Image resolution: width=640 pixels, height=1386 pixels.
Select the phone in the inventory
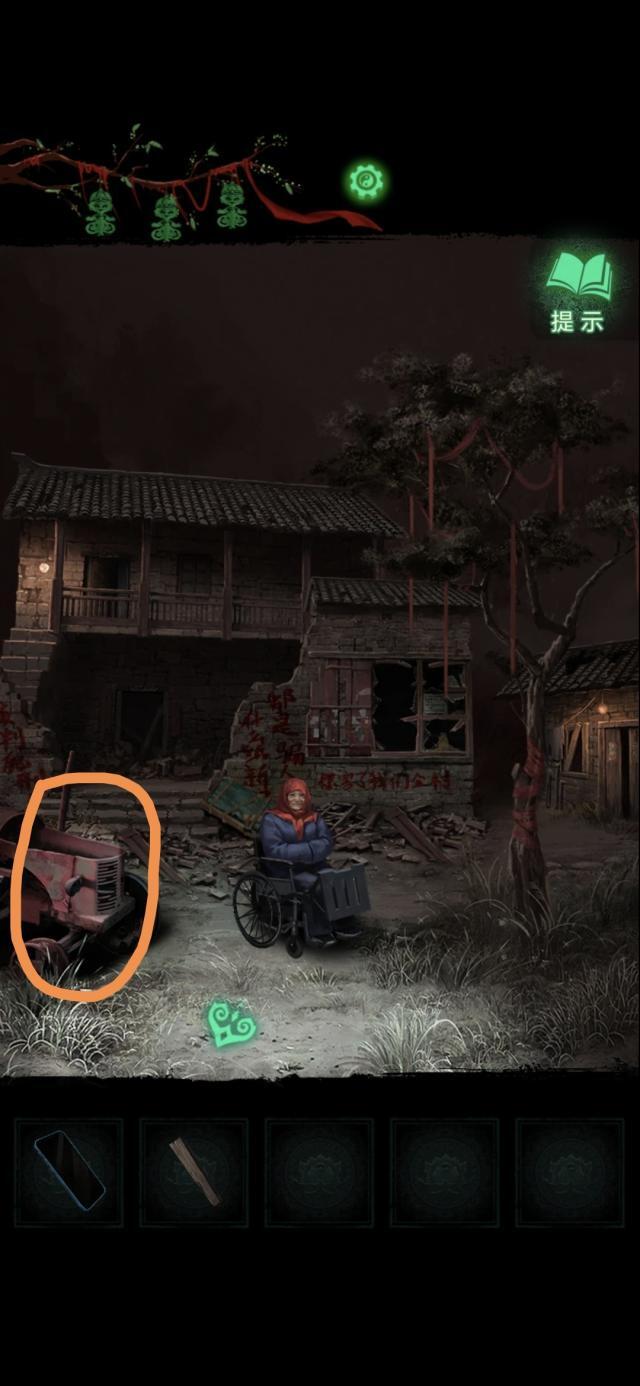[69, 1171]
